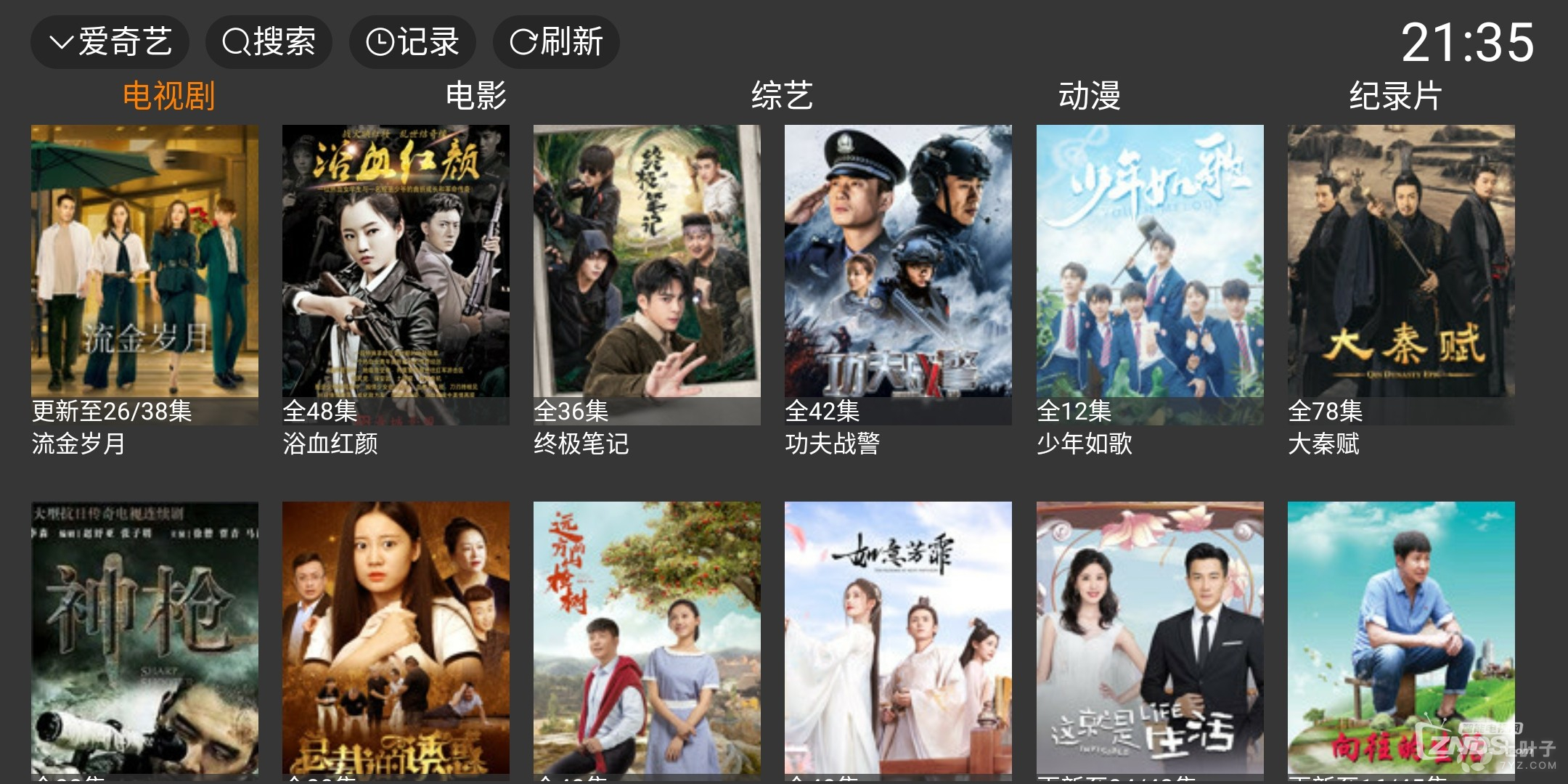Open the 神枪 poster

144,639
